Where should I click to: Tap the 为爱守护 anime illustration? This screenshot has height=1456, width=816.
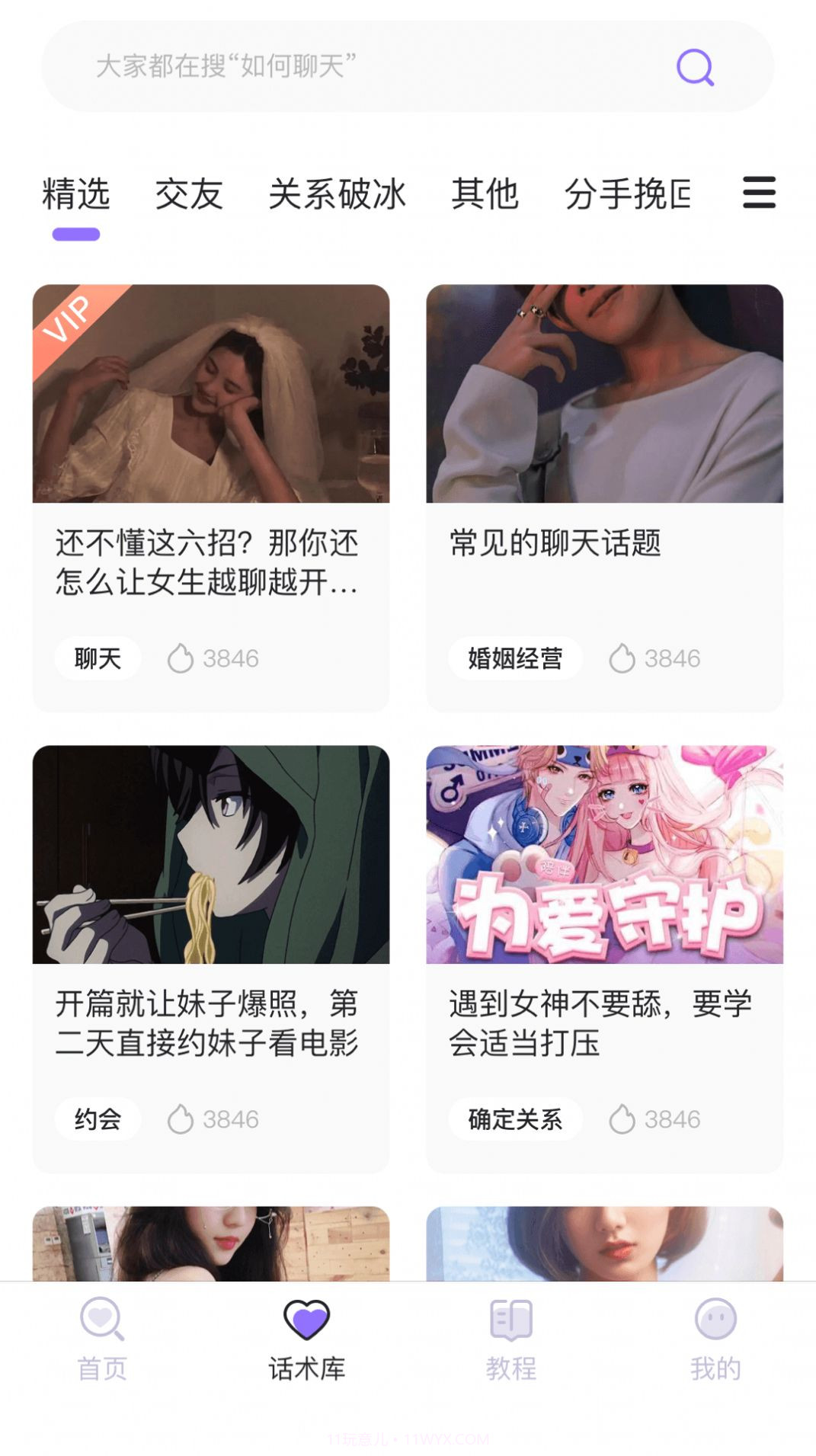(606, 853)
